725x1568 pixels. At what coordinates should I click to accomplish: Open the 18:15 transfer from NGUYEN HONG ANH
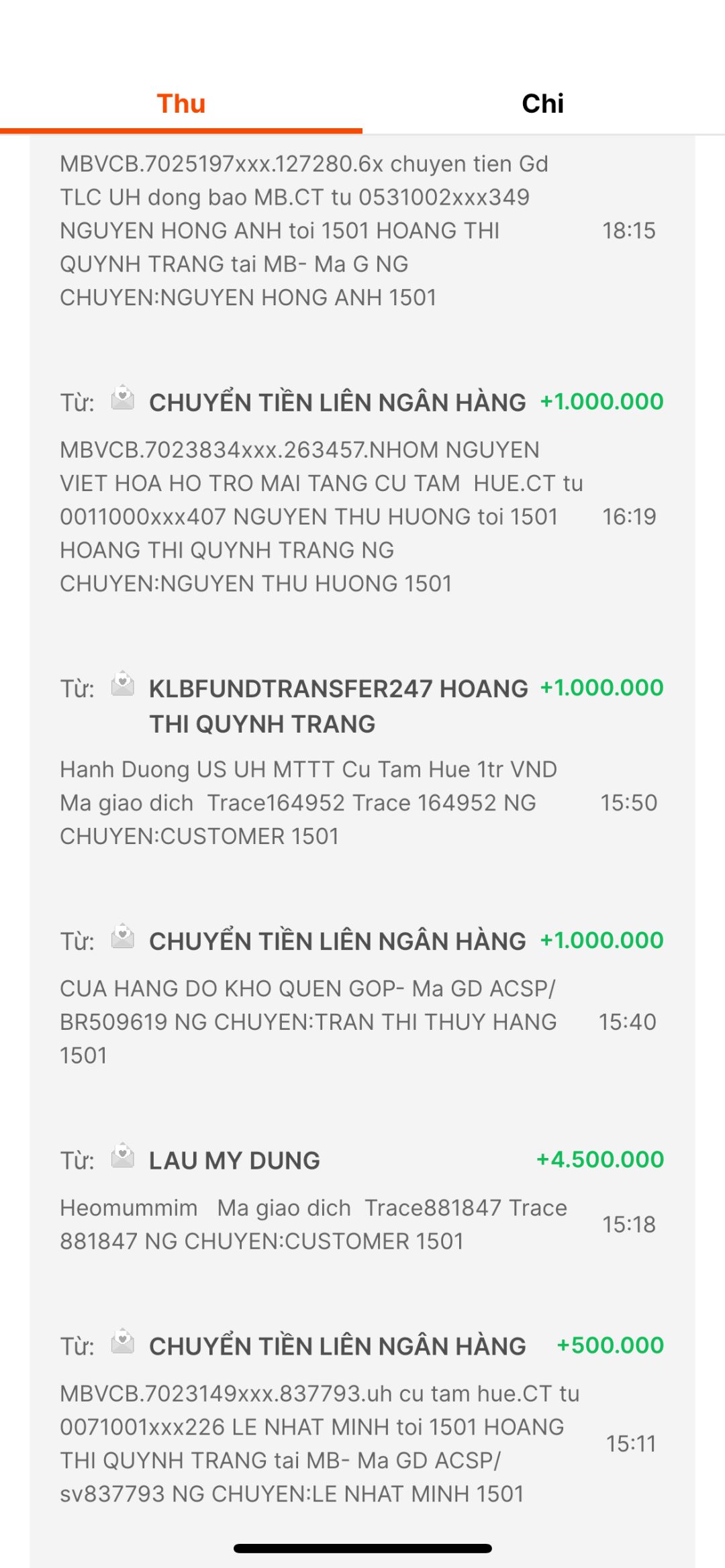(322, 230)
